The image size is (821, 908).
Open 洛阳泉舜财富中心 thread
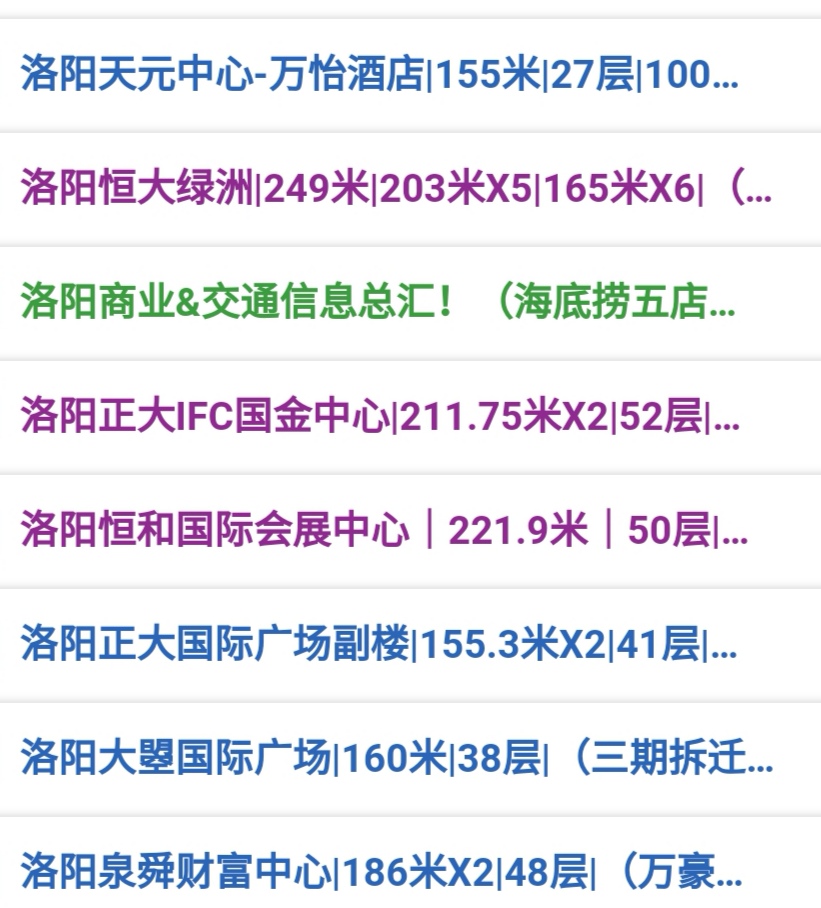[380, 873]
